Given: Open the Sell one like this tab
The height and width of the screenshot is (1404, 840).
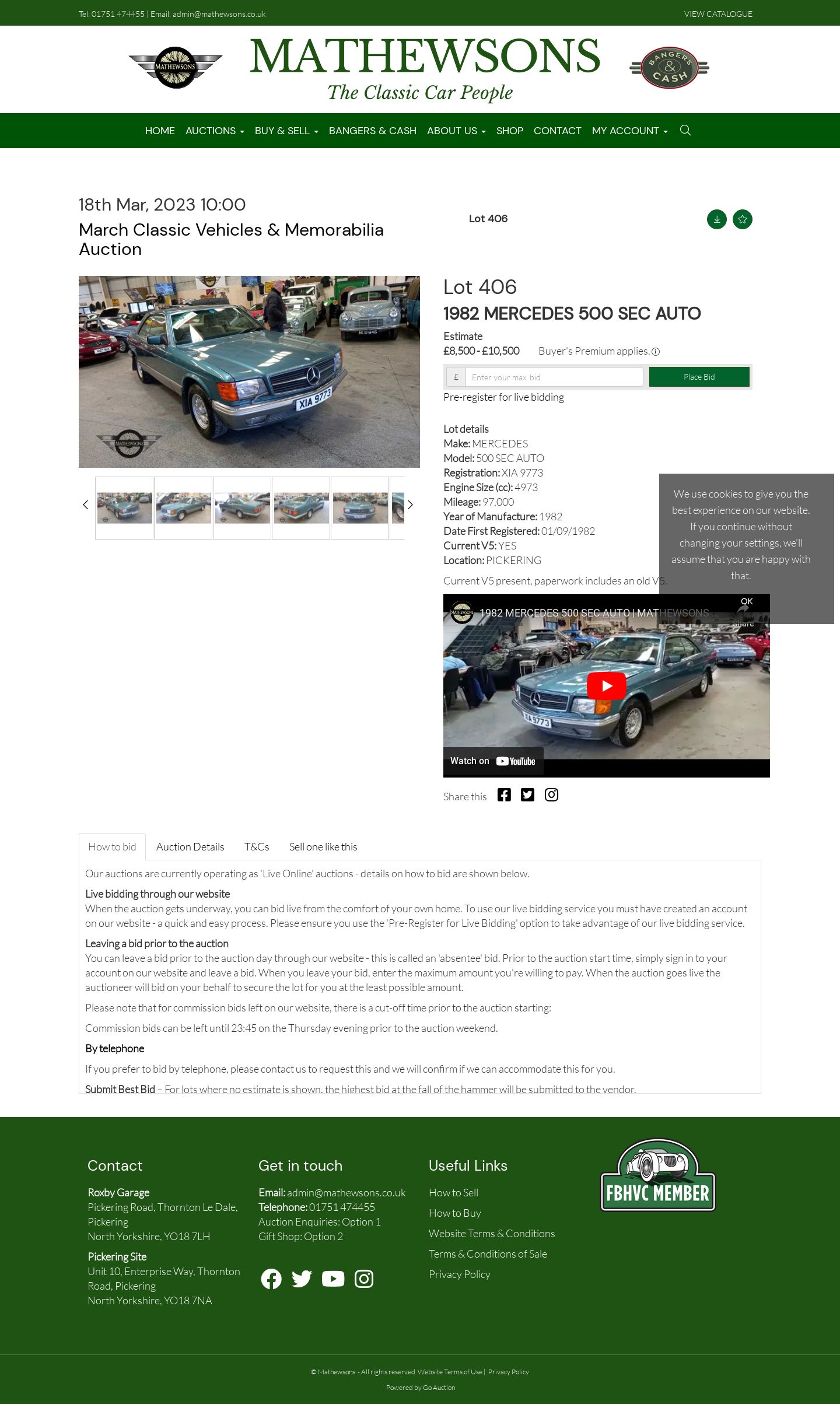Looking at the screenshot, I should click(x=323, y=847).
